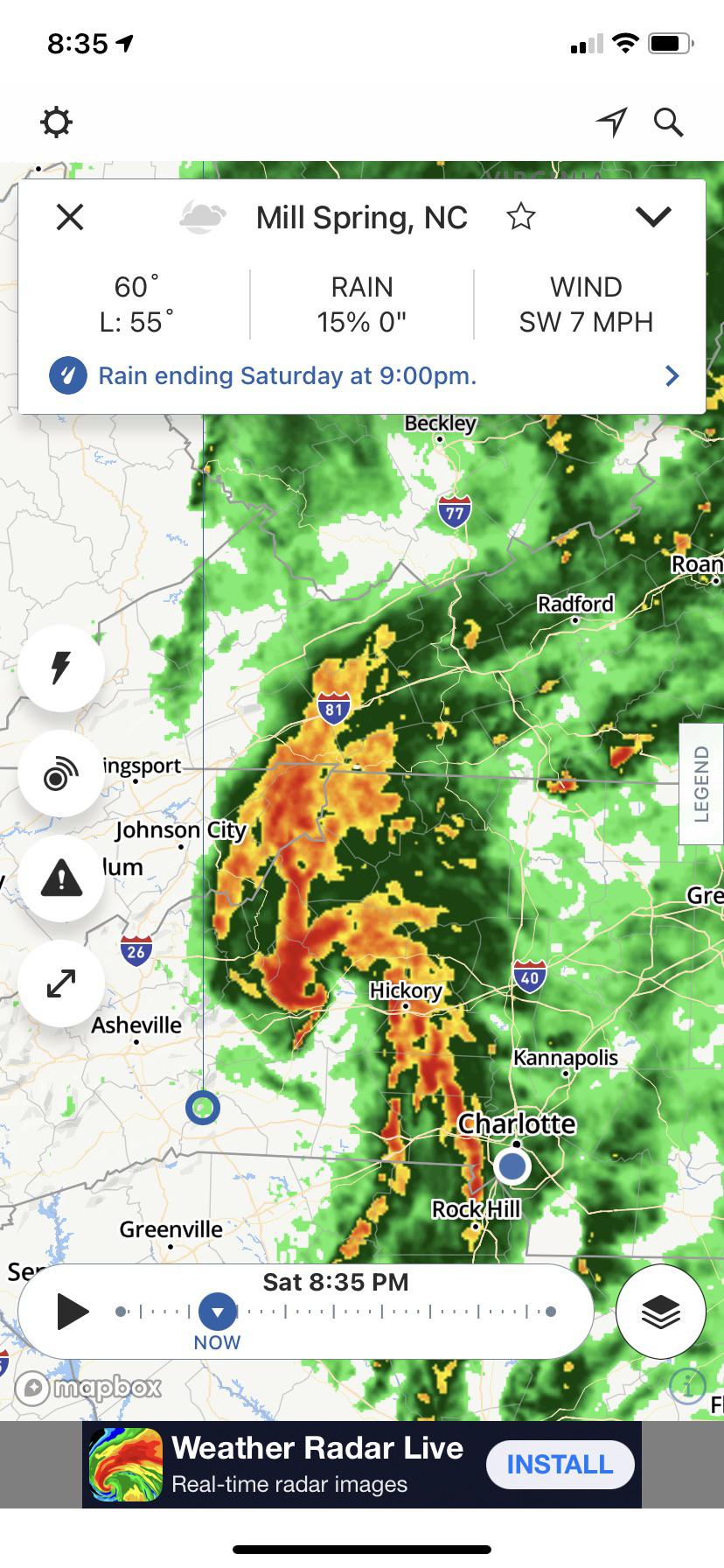The width and height of the screenshot is (724, 1568).
Task: Tap the weather condition cloud icon
Action: 201,216
